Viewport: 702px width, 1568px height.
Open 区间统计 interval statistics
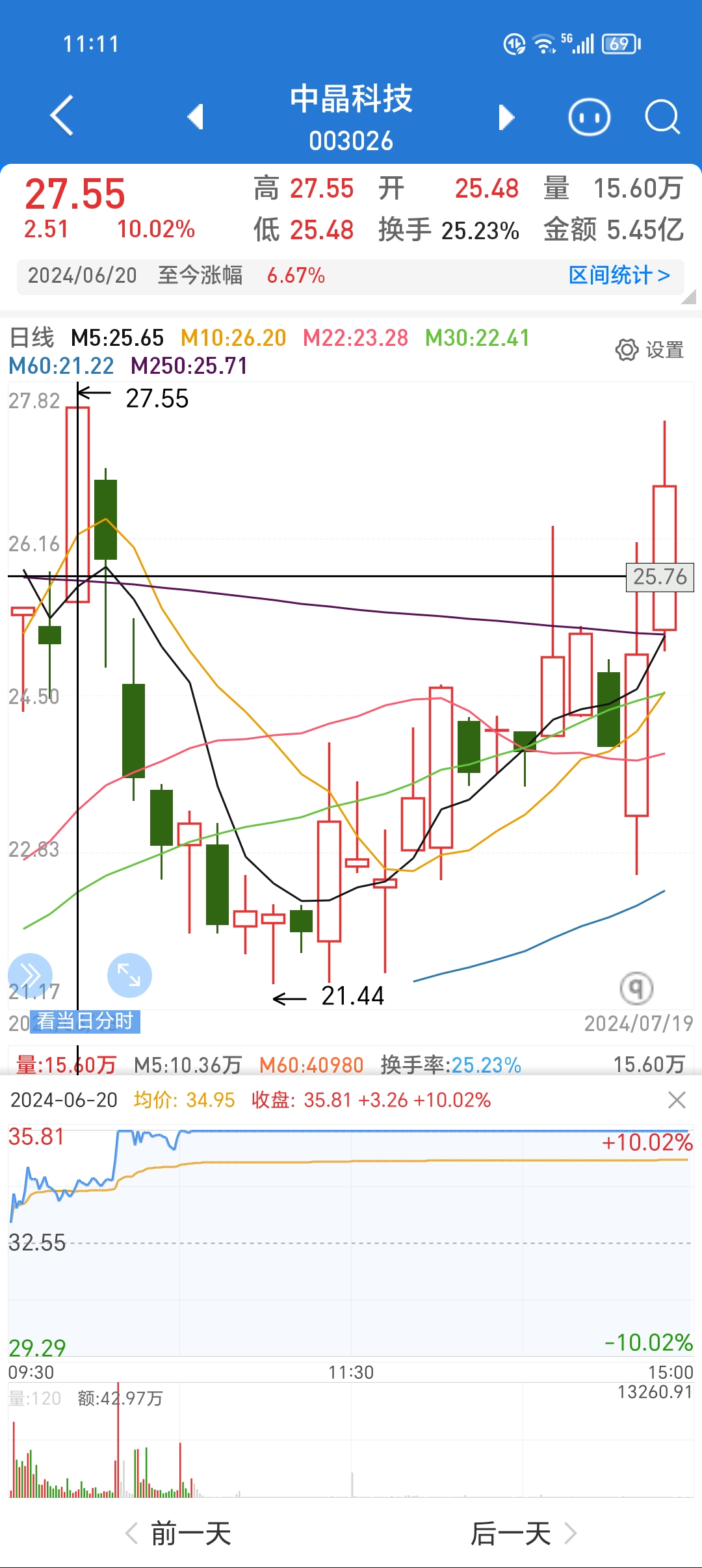619,276
